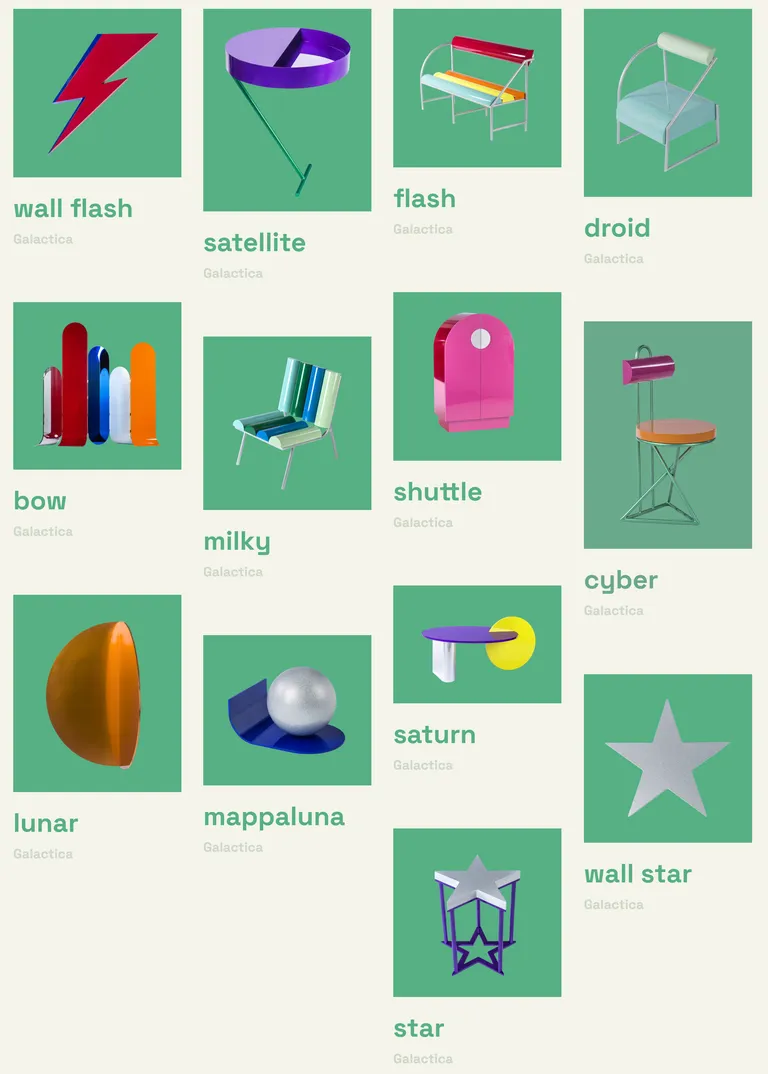Screen dimensions: 768x1074
Task: Open the lunar product tile
Action: pos(97,693)
